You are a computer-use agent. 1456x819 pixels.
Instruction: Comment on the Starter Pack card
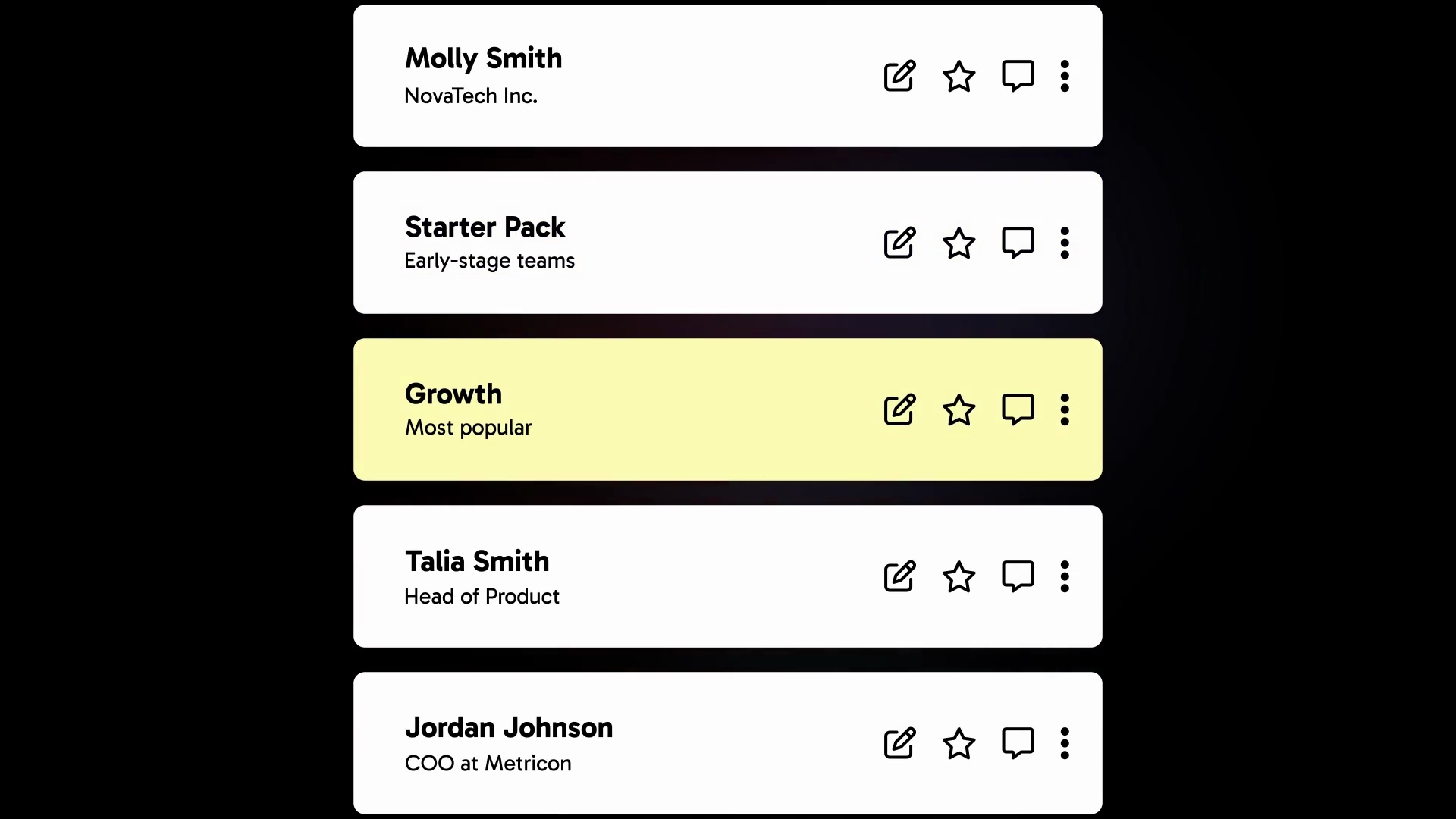pos(1018,243)
